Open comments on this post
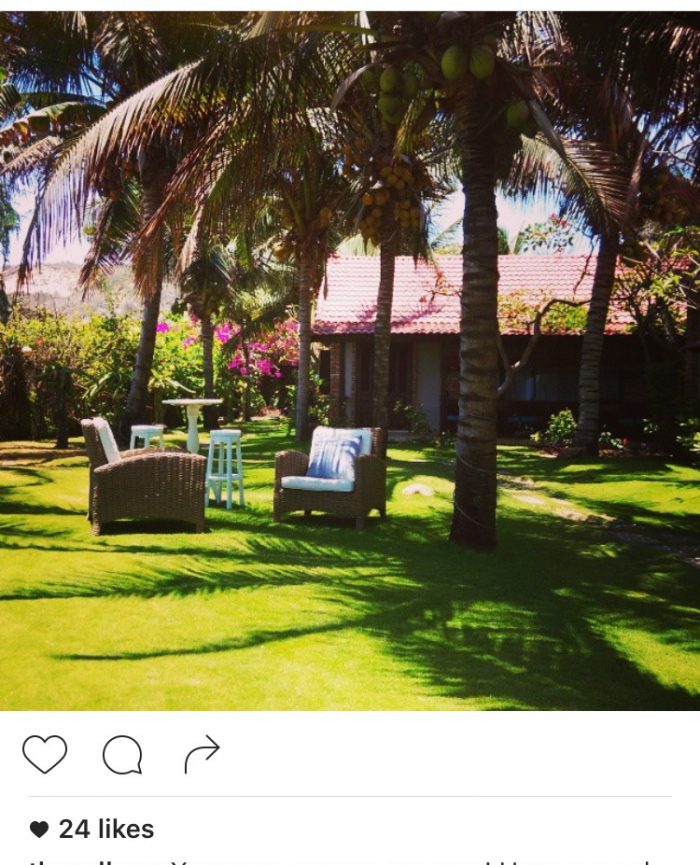This screenshot has width=700, height=865. coord(122,755)
